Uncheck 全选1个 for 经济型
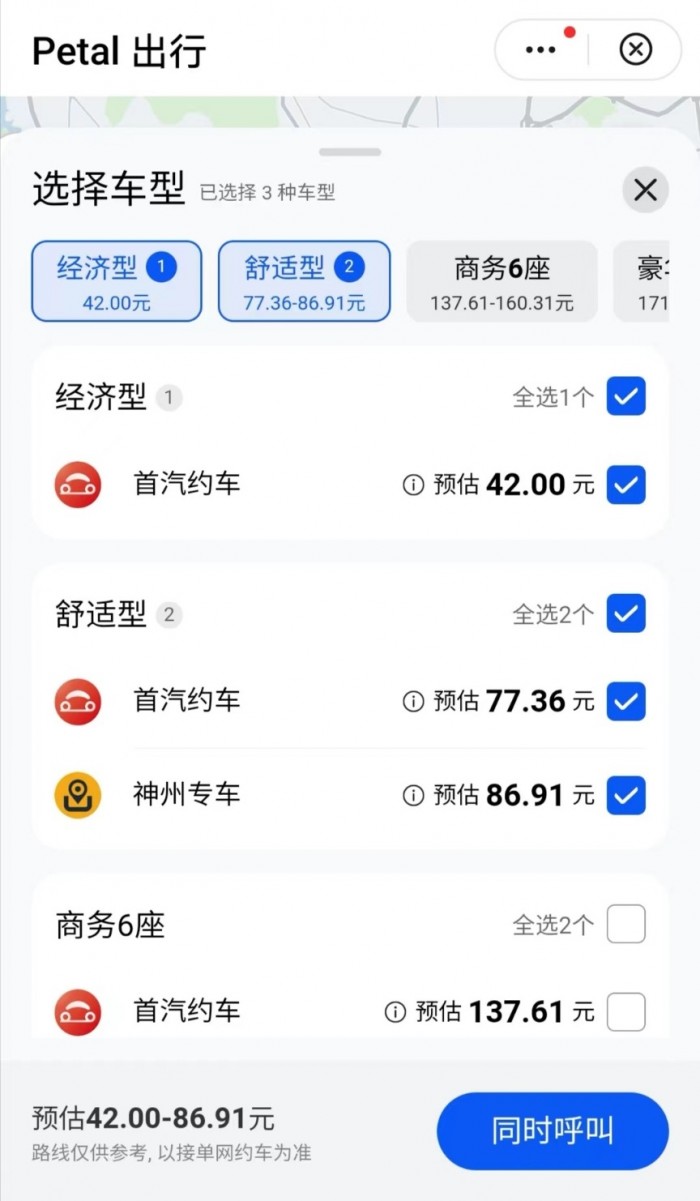 click(627, 397)
